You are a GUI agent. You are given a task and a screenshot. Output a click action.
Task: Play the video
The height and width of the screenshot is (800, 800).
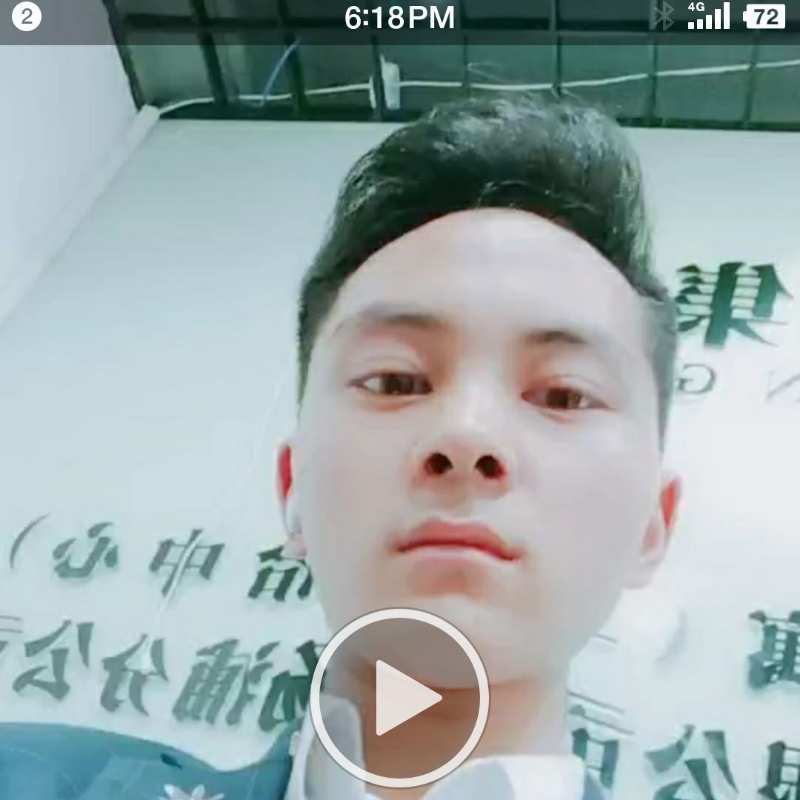coord(399,697)
